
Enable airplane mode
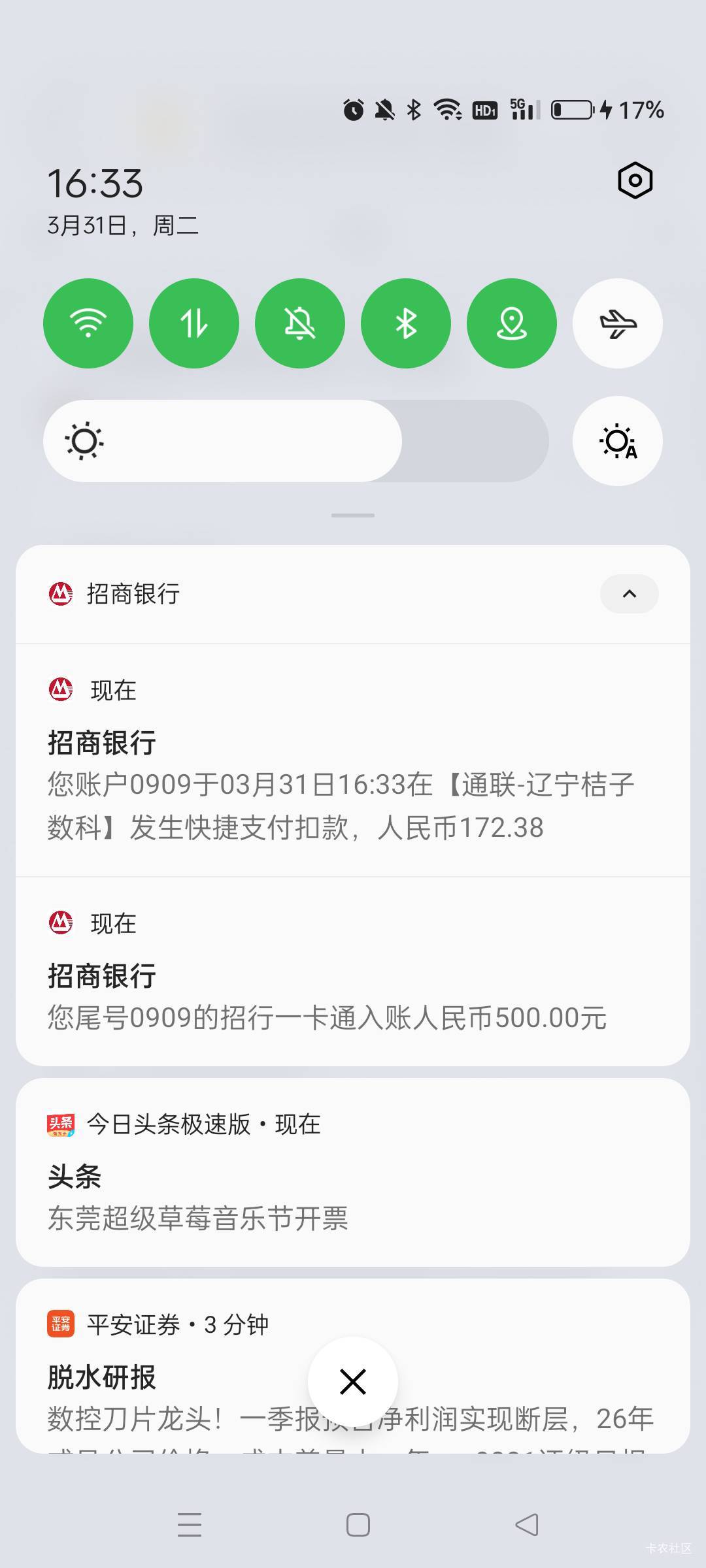click(618, 323)
